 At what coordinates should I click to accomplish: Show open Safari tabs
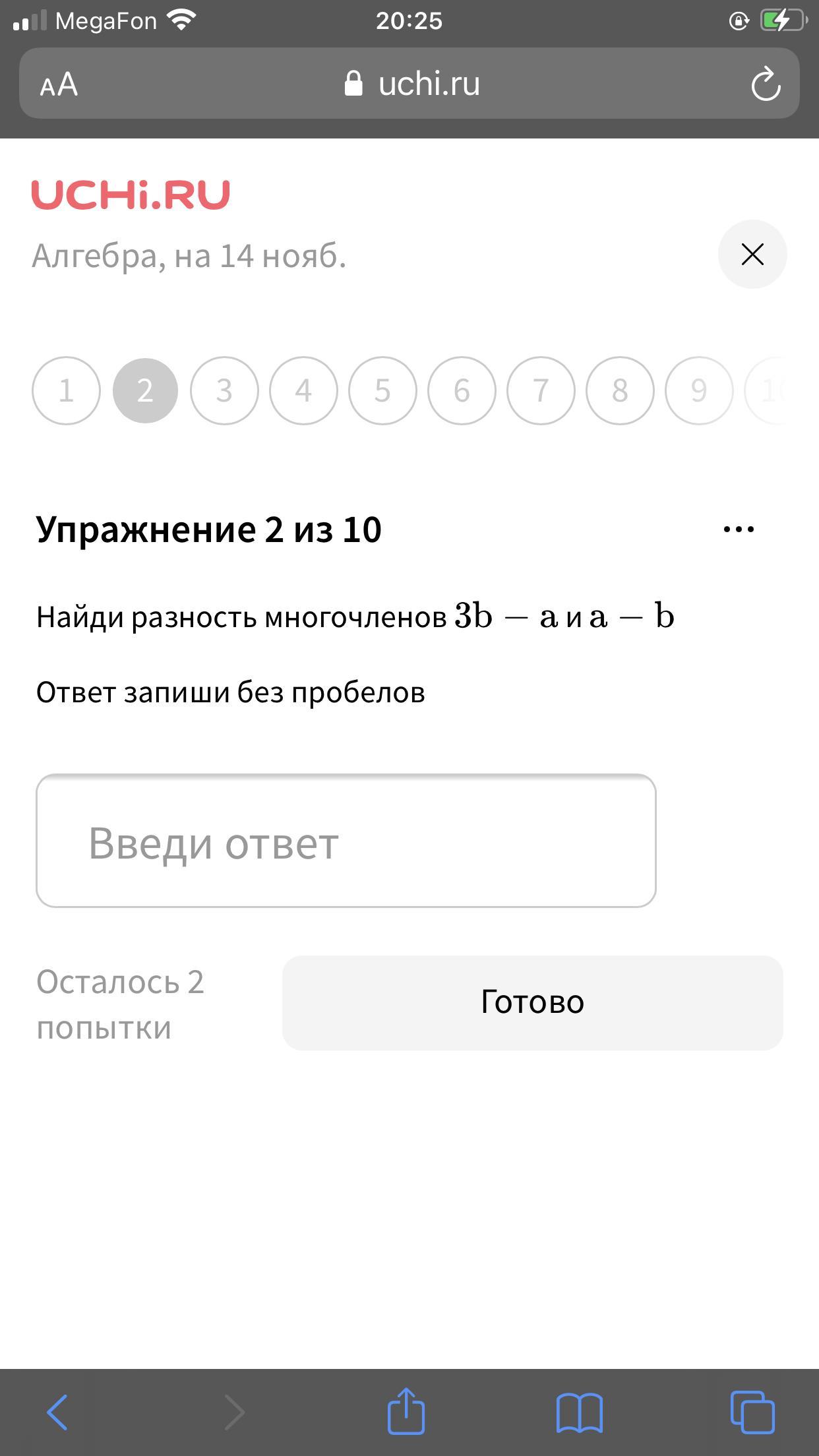(x=752, y=1412)
